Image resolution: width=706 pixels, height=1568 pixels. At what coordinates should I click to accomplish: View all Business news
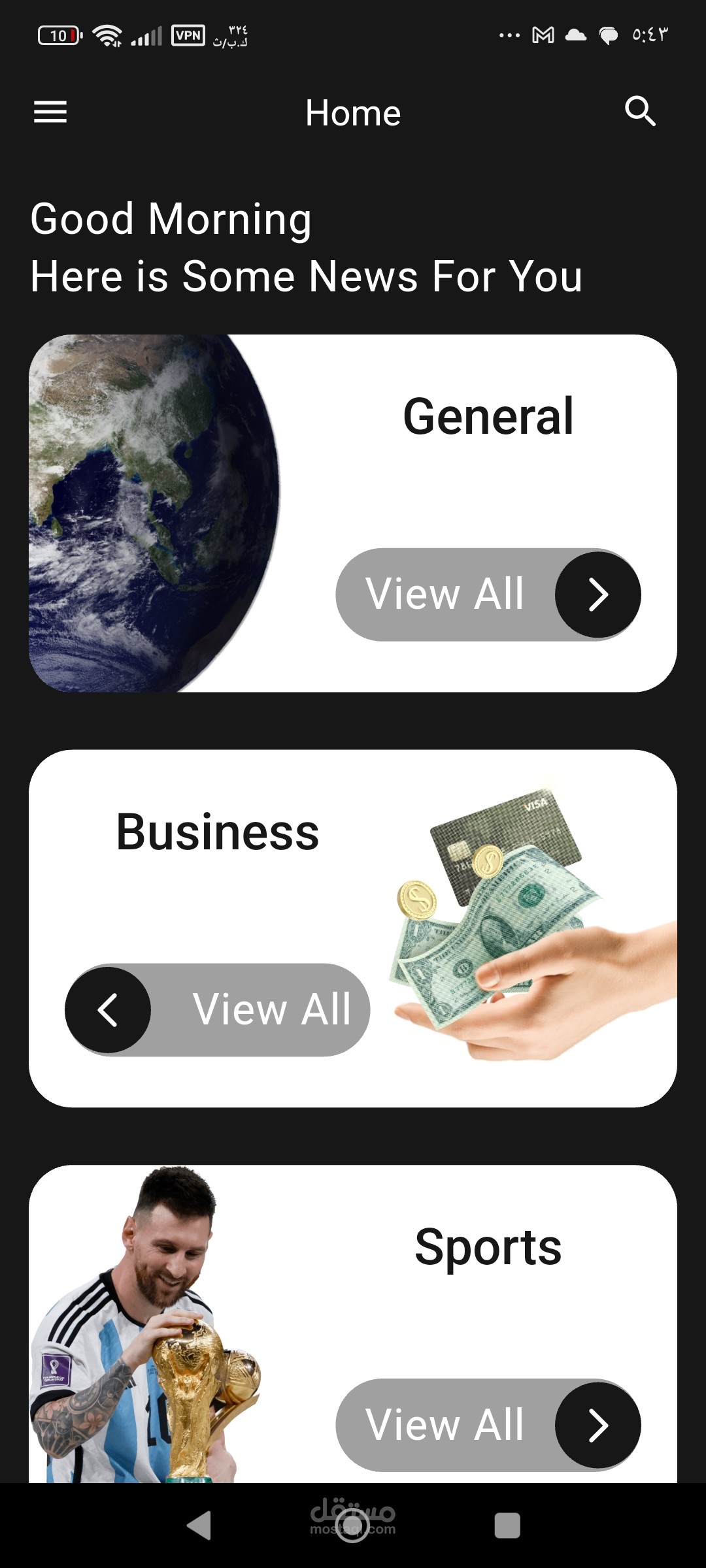pos(218,1010)
